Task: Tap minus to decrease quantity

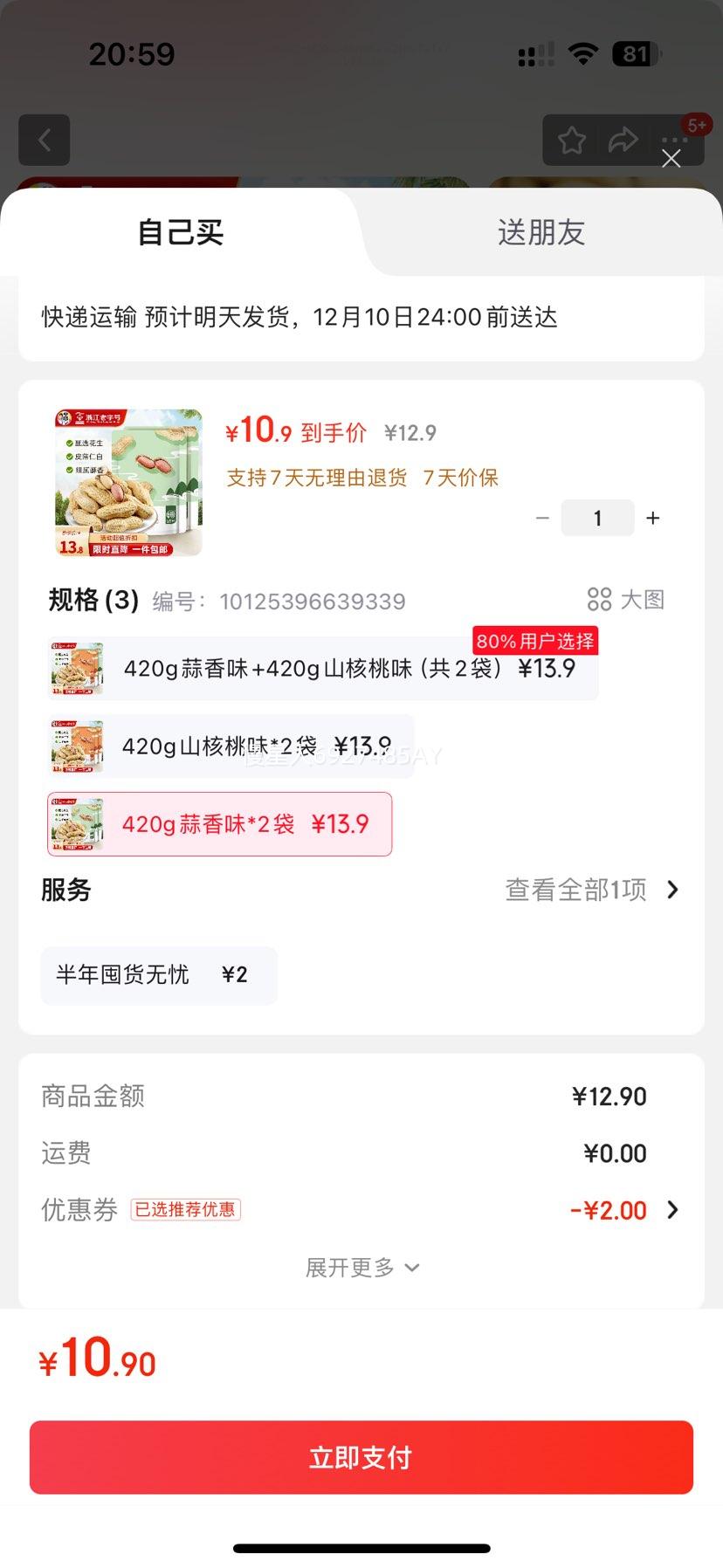Action: [x=542, y=518]
